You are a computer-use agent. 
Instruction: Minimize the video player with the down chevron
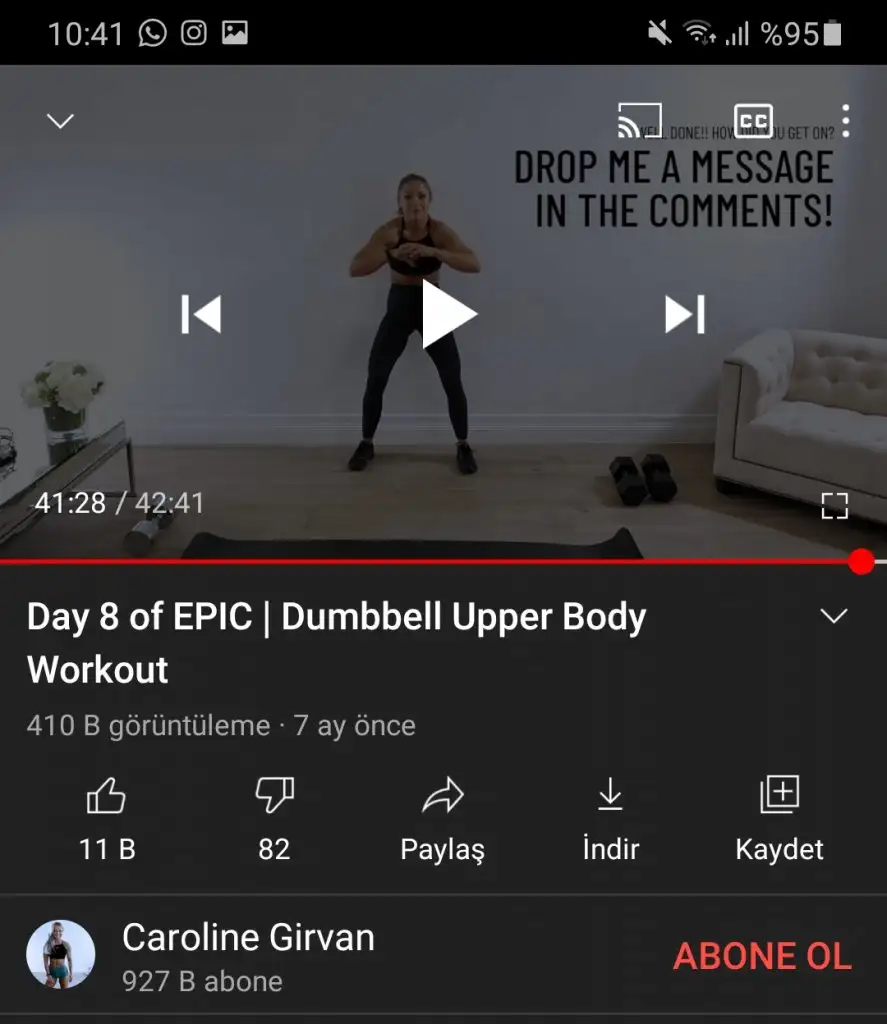click(61, 121)
